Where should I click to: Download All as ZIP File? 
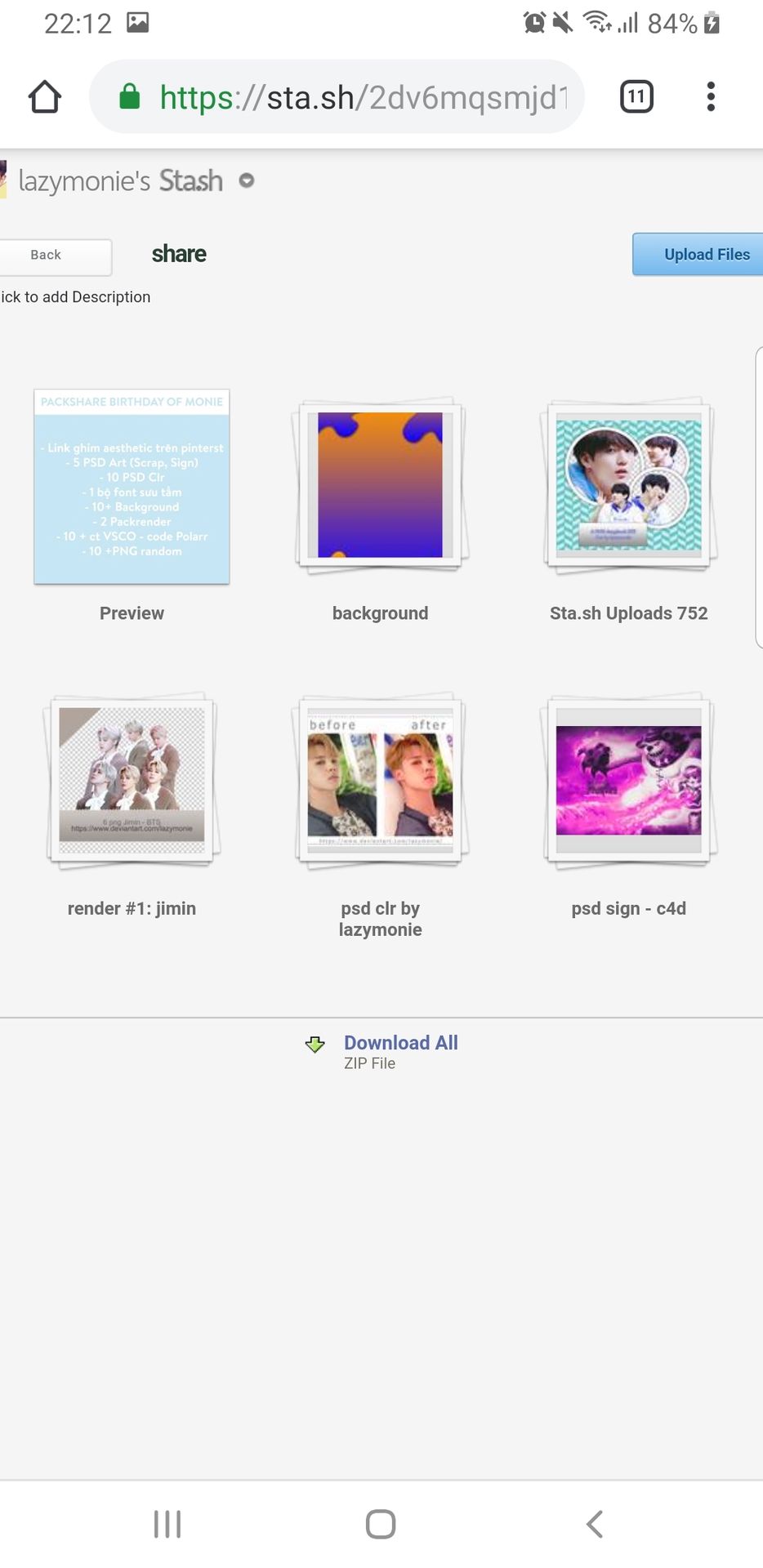[x=399, y=1043]
